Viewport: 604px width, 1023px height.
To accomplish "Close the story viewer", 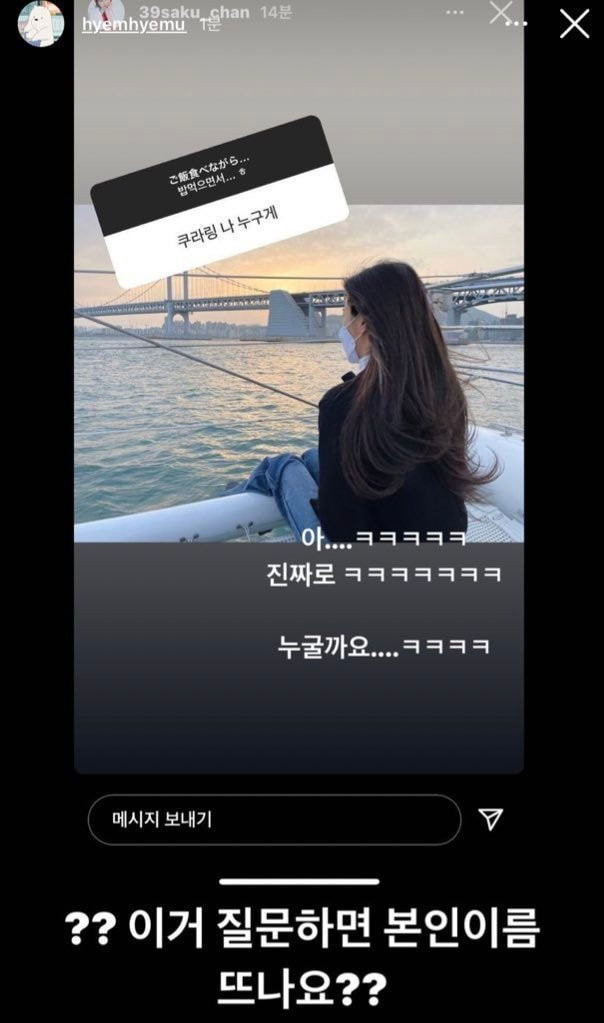I will [574, 24].
